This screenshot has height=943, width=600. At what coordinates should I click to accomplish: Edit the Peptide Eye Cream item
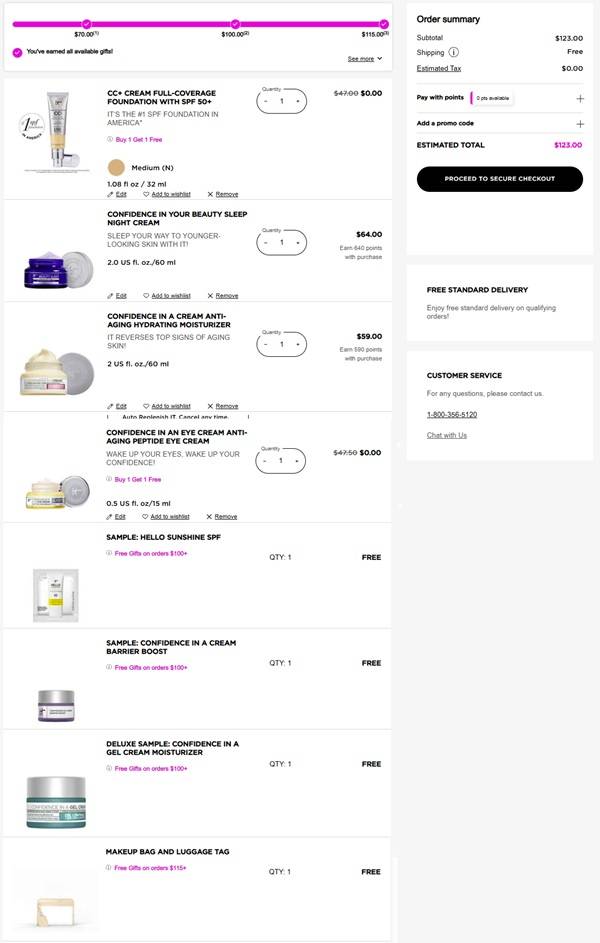(116, 517)
